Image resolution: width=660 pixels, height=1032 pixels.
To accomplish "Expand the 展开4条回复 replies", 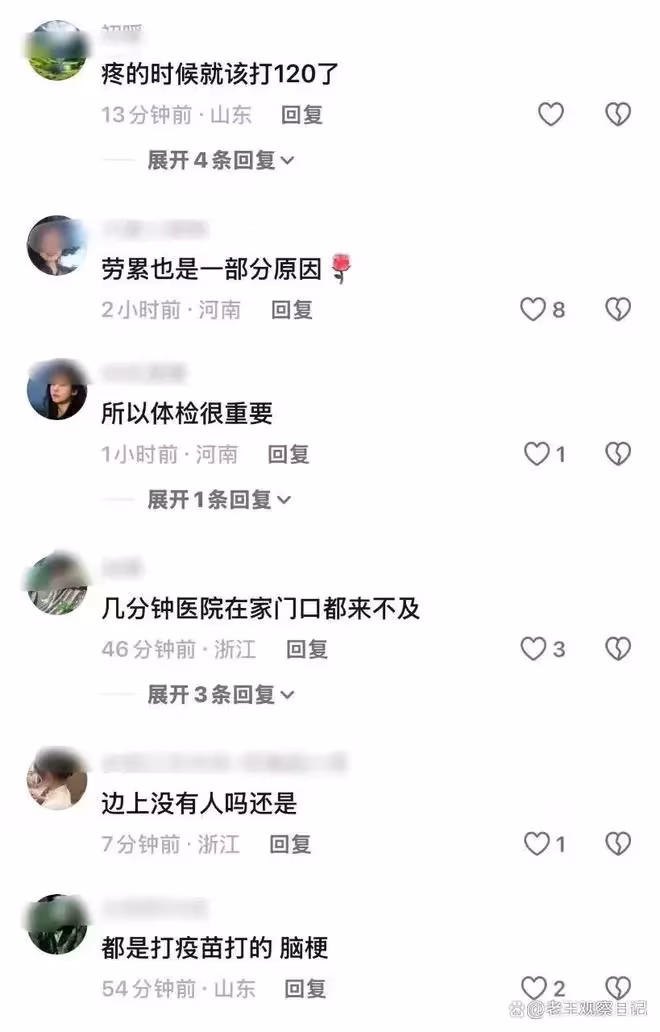I will coord(221,160).
